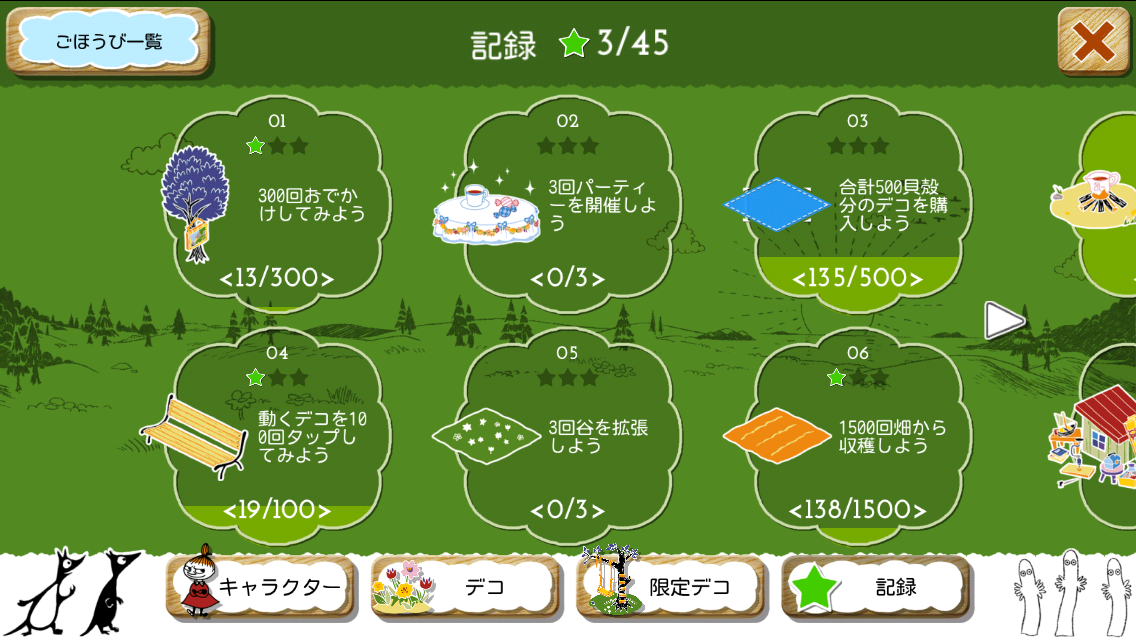This screenshot has height=640, width=1136.
Task: Open record 03 about 500 shells of decor
Action: [x=857, y=200]
